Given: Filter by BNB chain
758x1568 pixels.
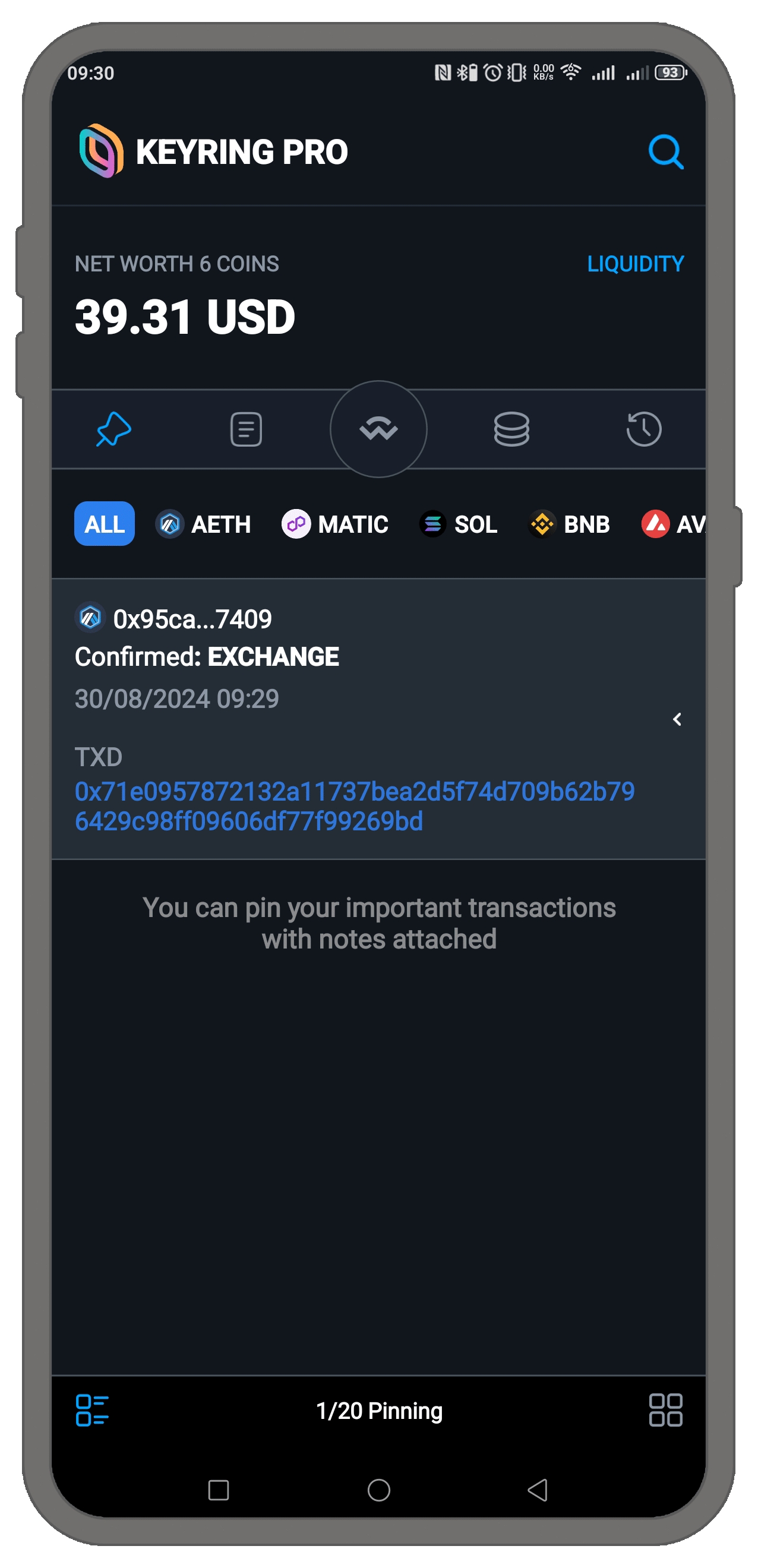Looking at the screenshot, I should 569,524.
